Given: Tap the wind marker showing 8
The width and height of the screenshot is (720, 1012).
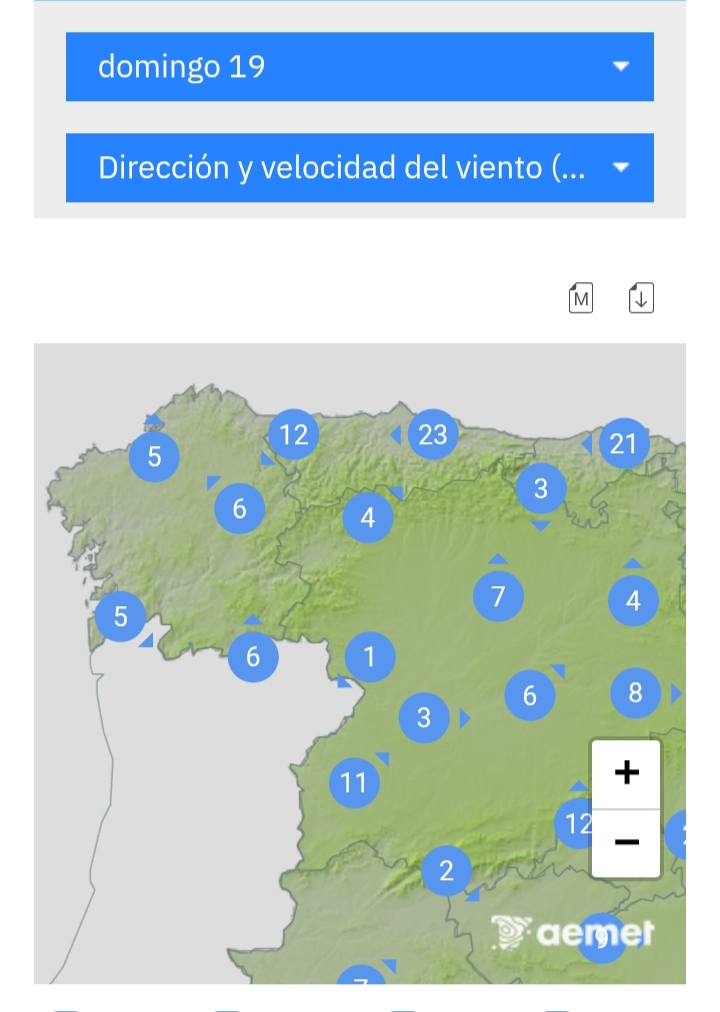Looking at the screenshot, I should pos(635,692).
